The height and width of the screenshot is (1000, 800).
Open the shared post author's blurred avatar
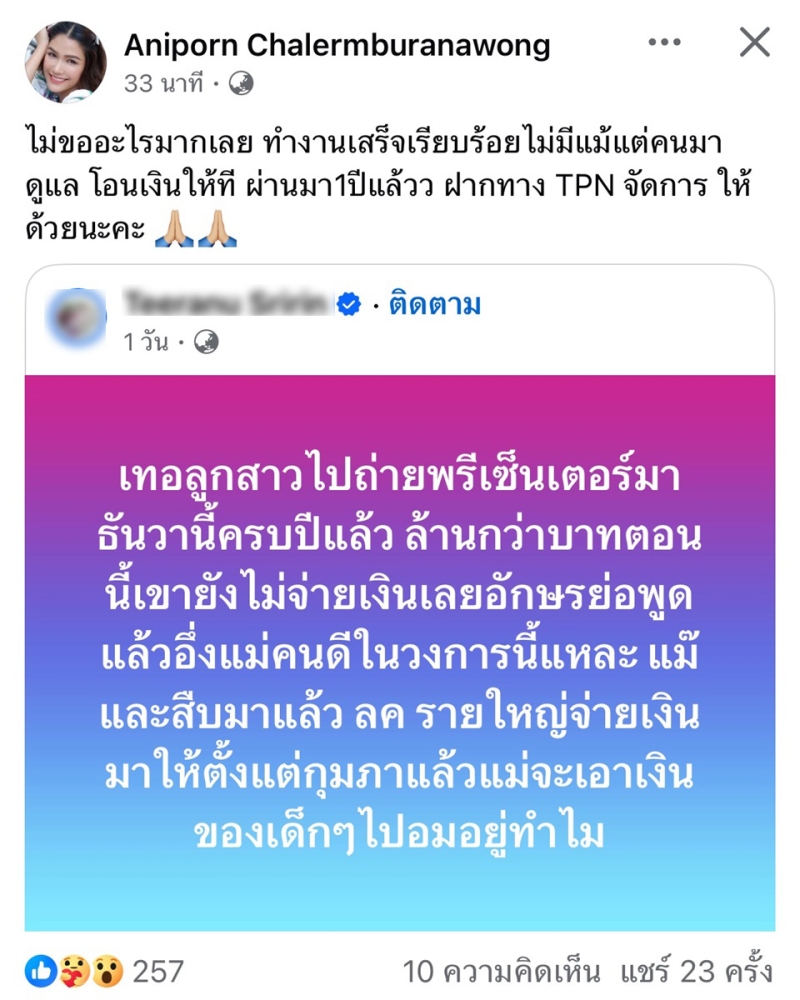pyautogui.click(x=76, y=318)
